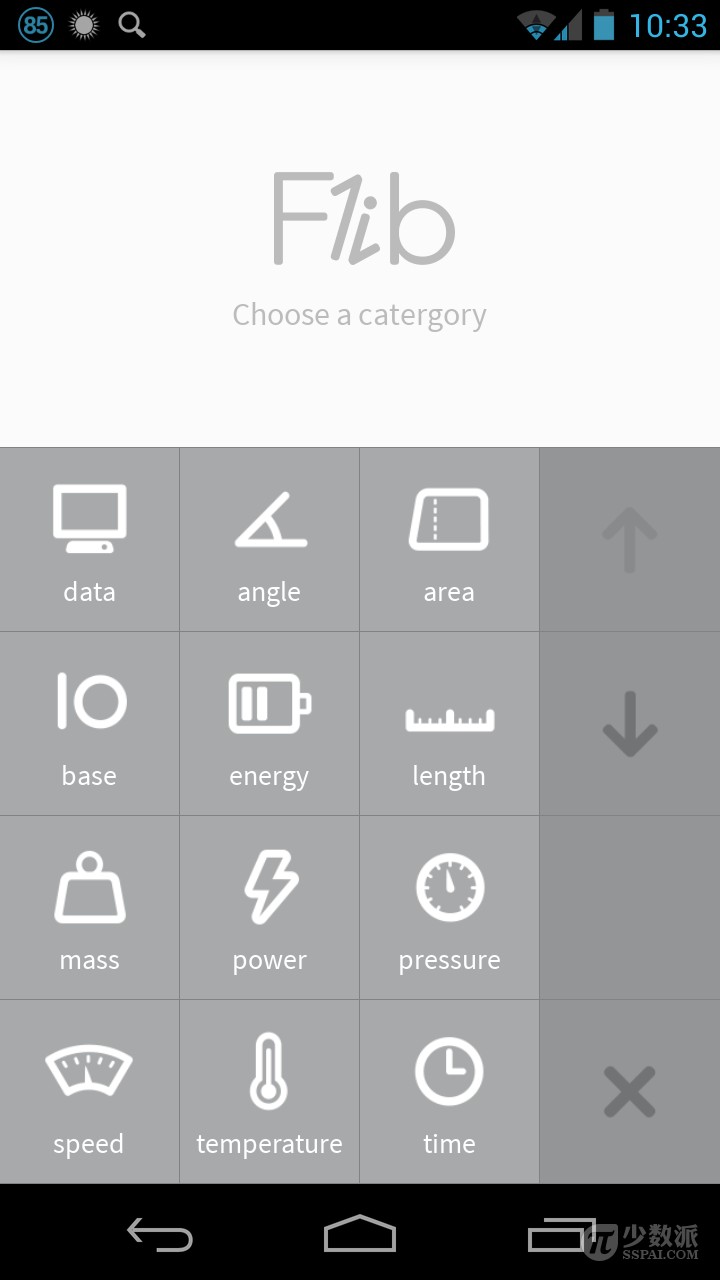Choose the angle category
The width and height of the screenshot is (720, 1280).
point(270,540)
